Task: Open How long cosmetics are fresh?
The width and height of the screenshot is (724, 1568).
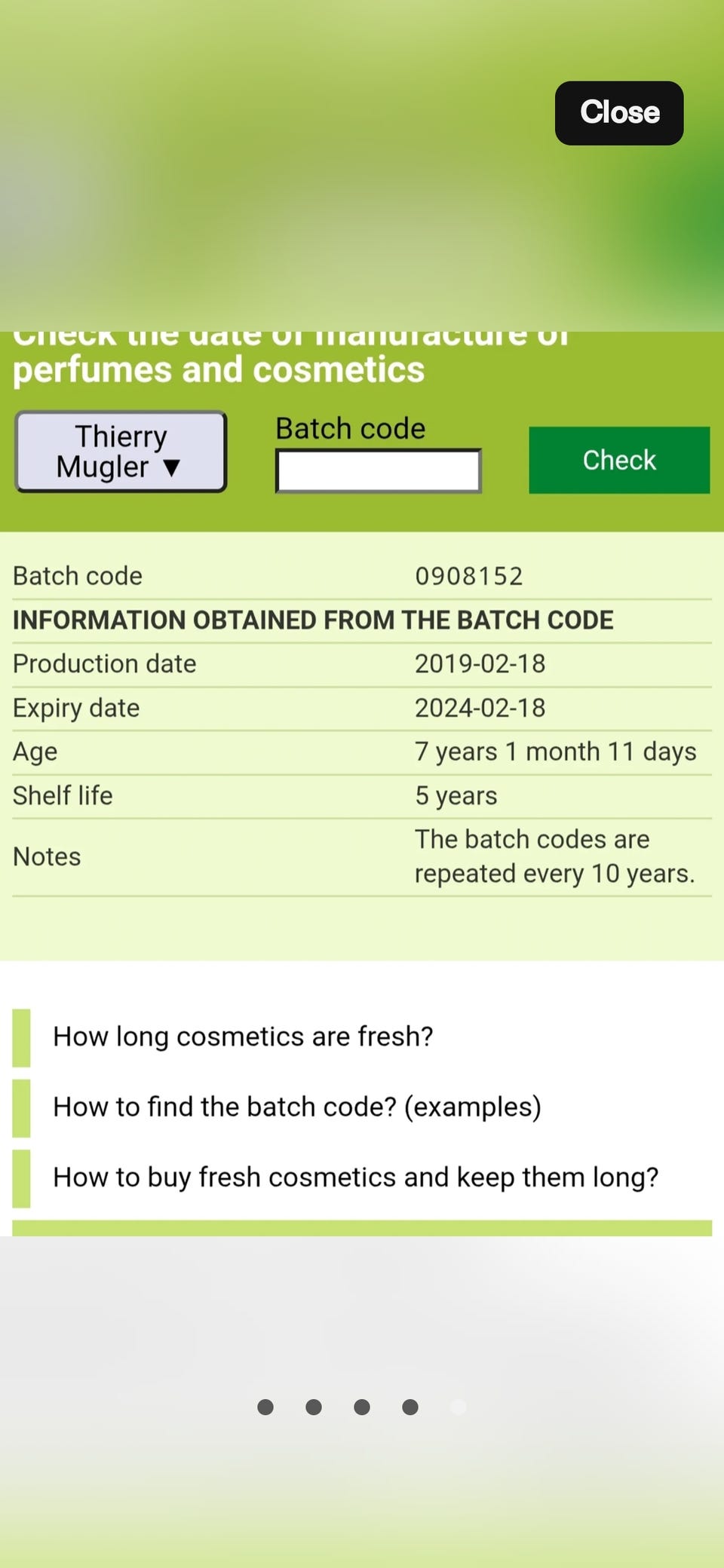Action: tap(243, 1037)
